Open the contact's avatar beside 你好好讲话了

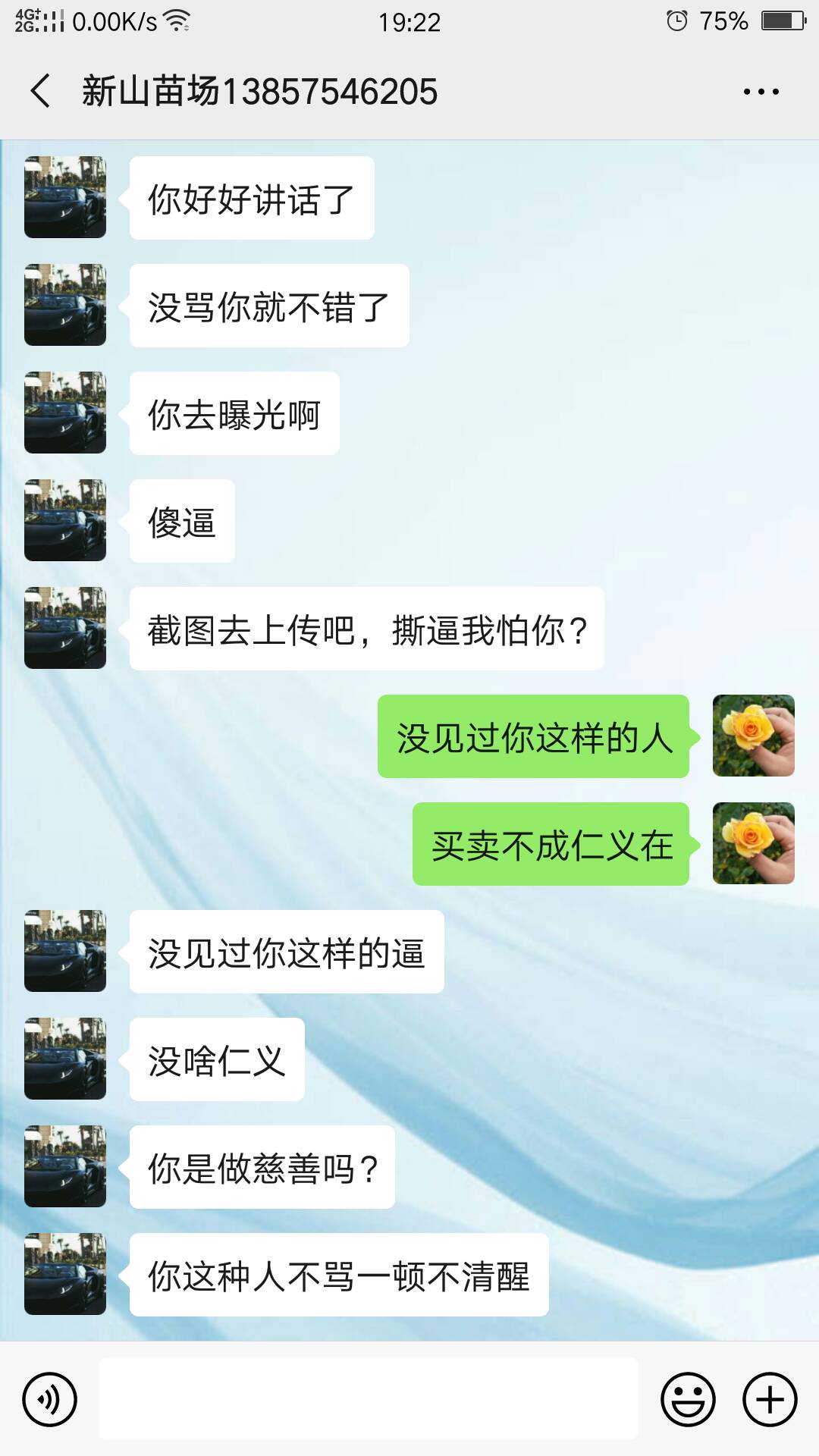tap(65, 197)
